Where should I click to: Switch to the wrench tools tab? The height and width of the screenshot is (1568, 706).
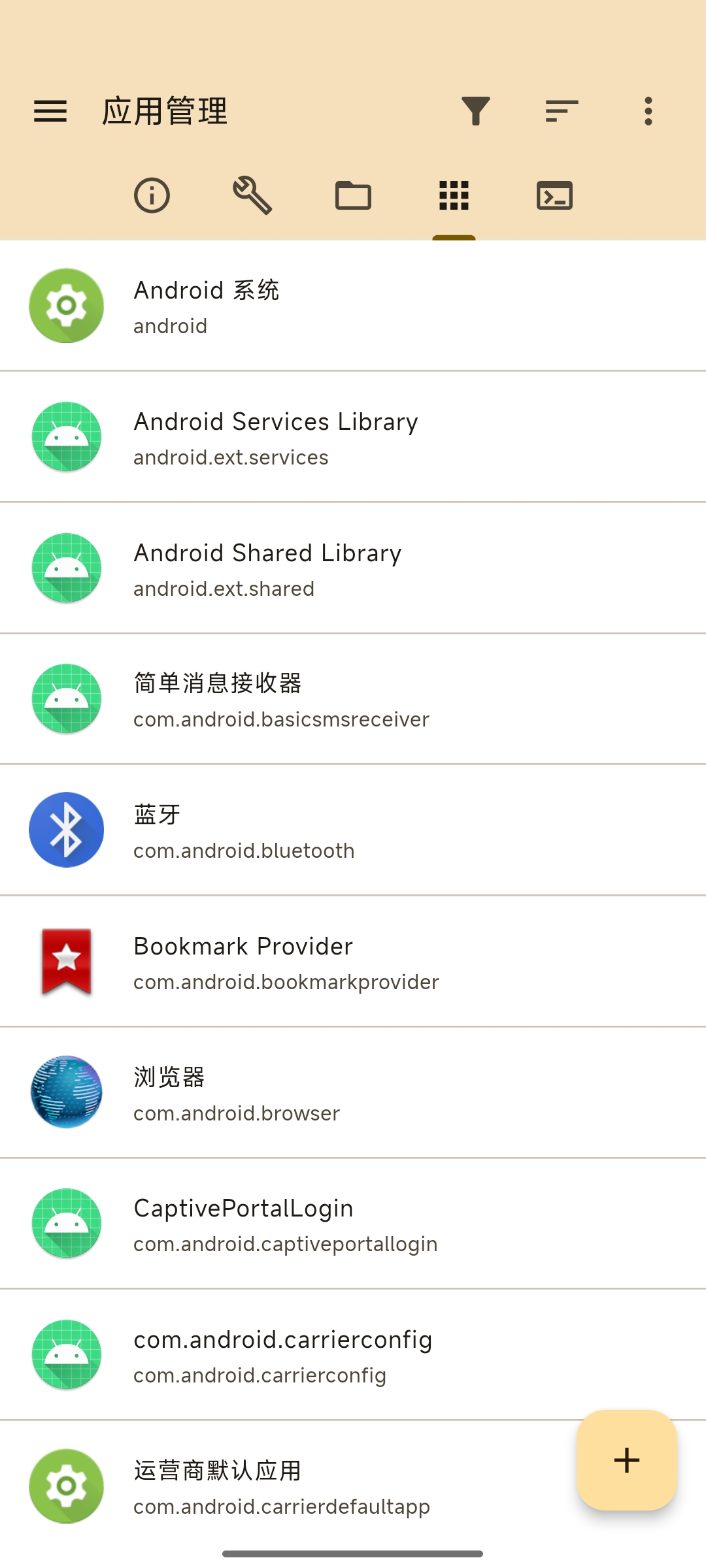252,195
